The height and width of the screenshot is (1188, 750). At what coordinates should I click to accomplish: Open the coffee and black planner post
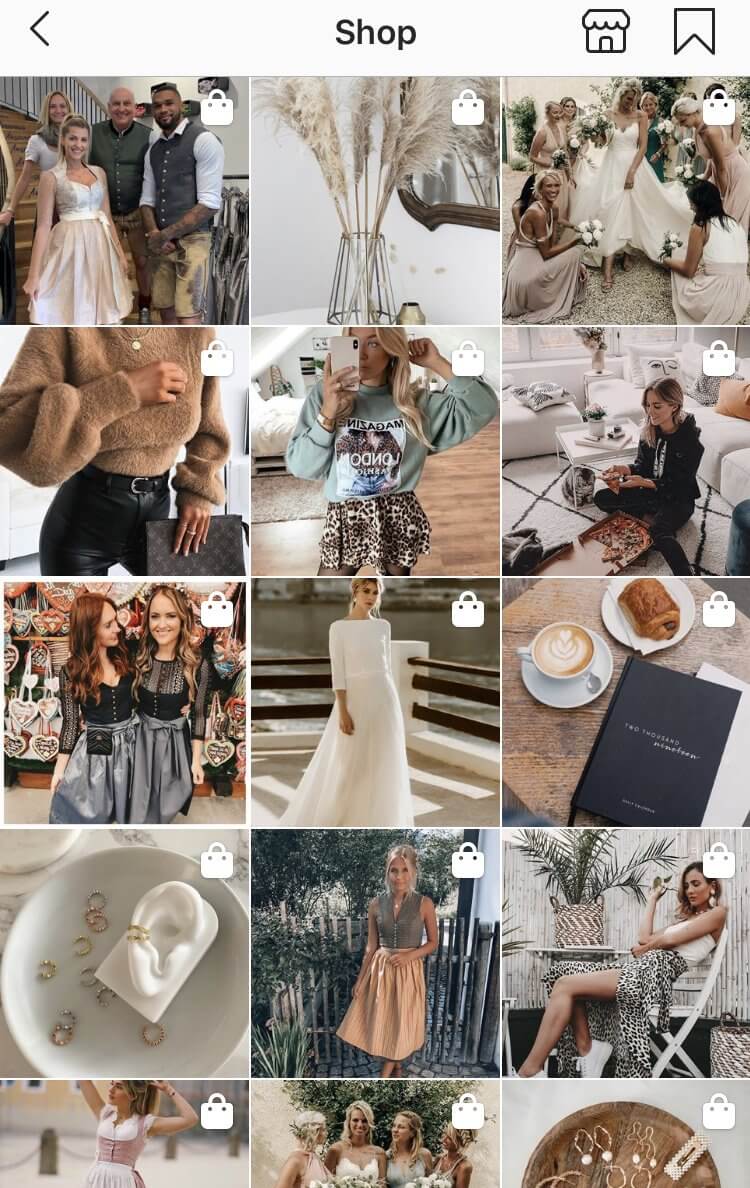[626, 702]
